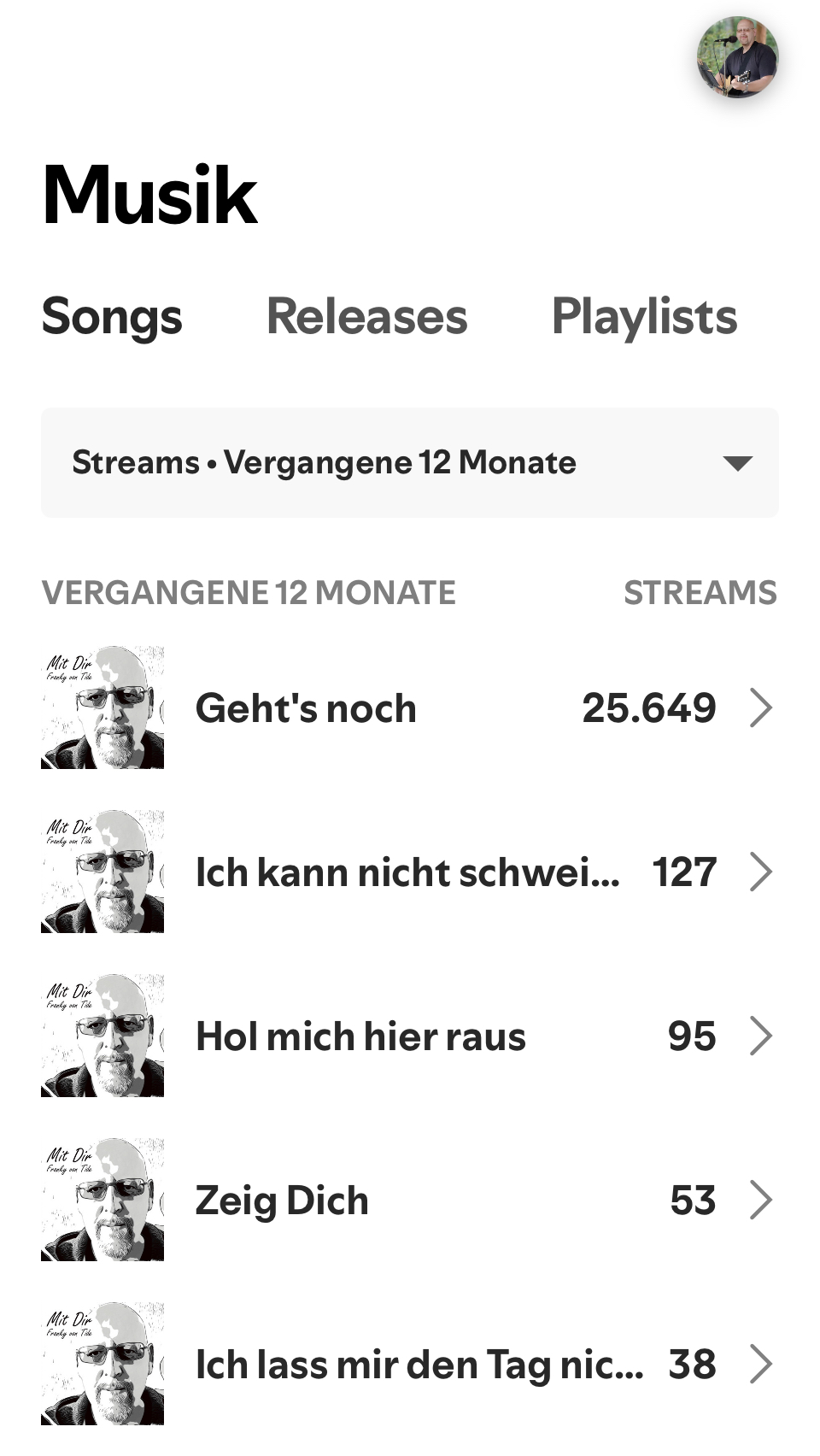This screenshot has height=1456, width=820.
Task: Open stats for Geht's noch
Action: click(410, 707)
